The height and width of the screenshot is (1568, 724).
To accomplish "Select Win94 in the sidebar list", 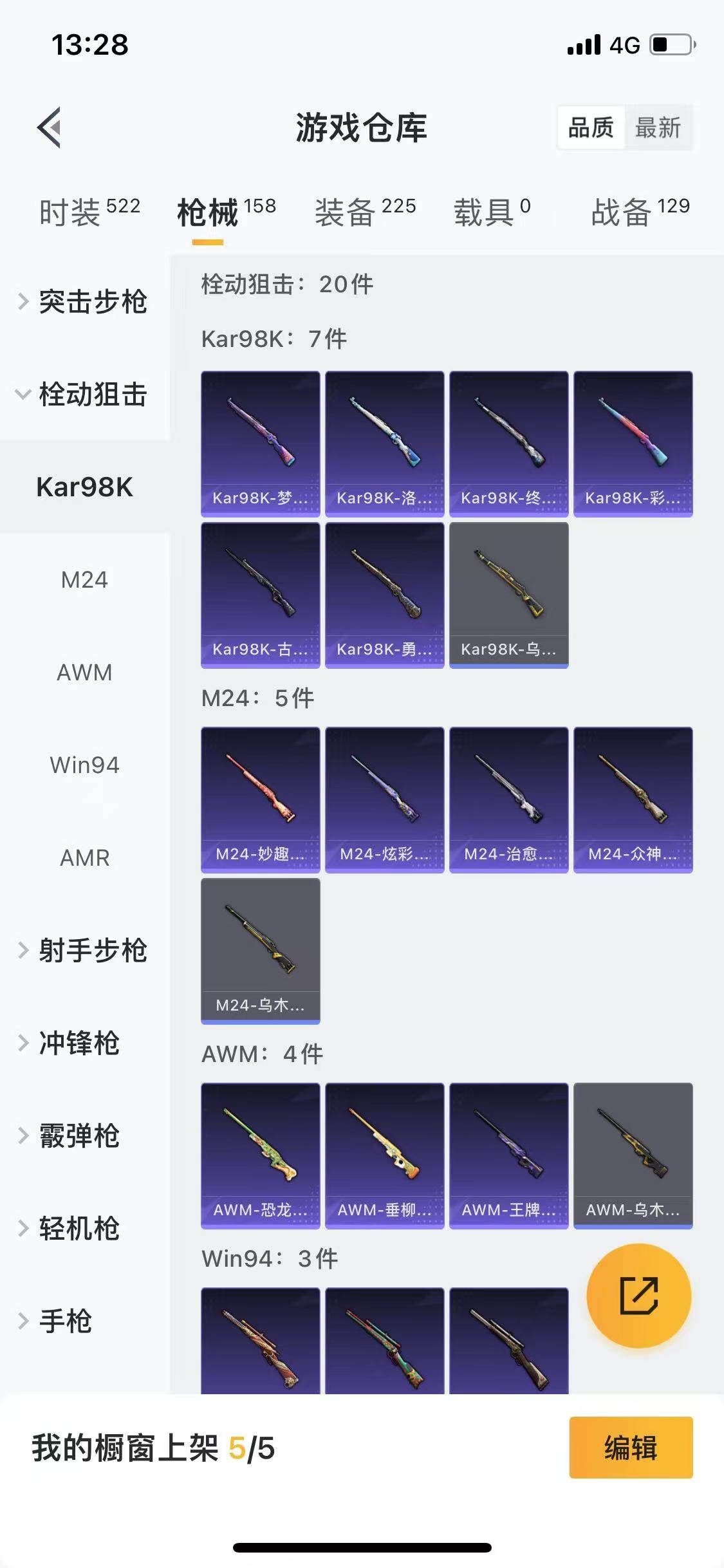I will coord(84,765).
